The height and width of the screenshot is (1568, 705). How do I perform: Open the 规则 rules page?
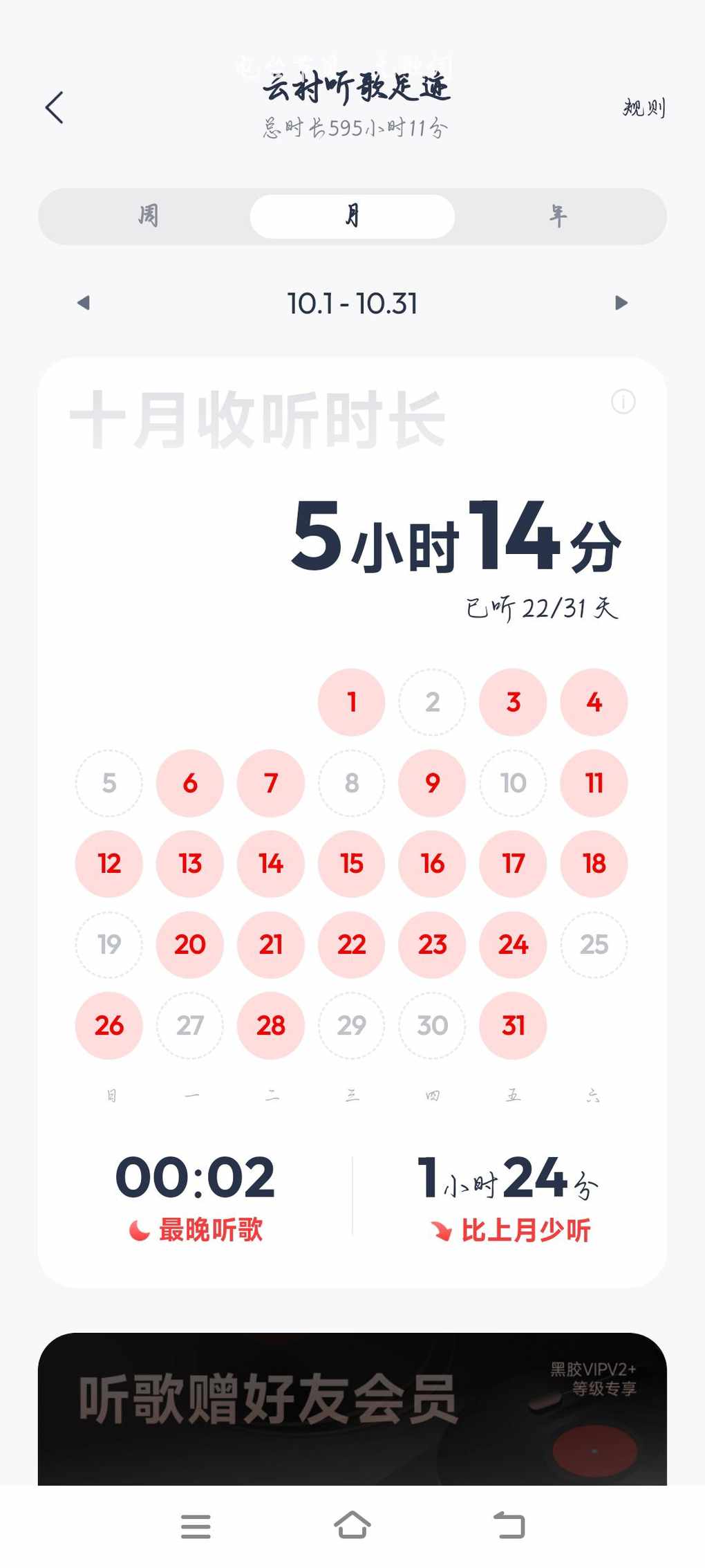tap(643, 108)
